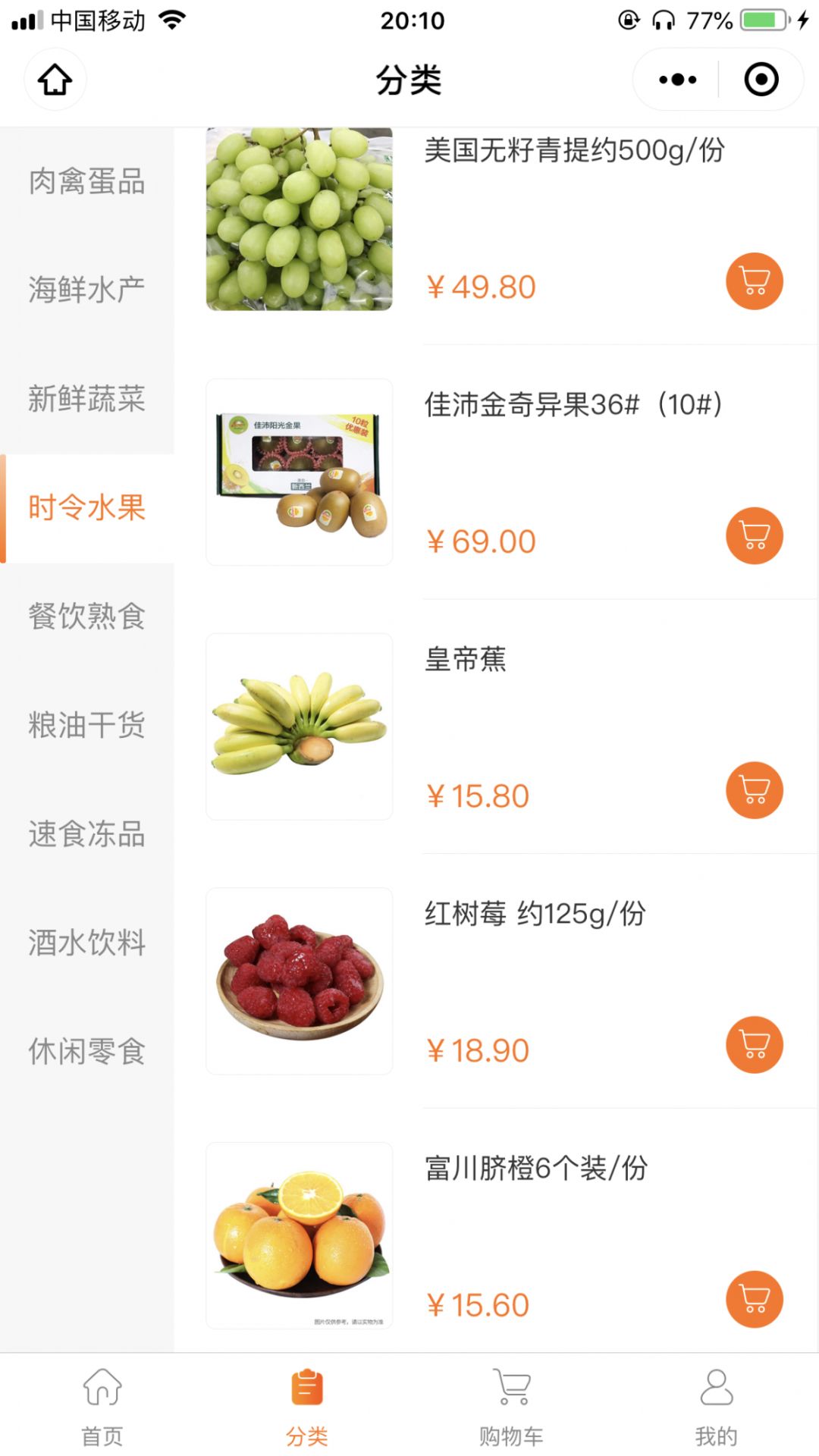Select the 海鲜水产 category
This screenshot has width=819, height=1456.
point(86,290)
